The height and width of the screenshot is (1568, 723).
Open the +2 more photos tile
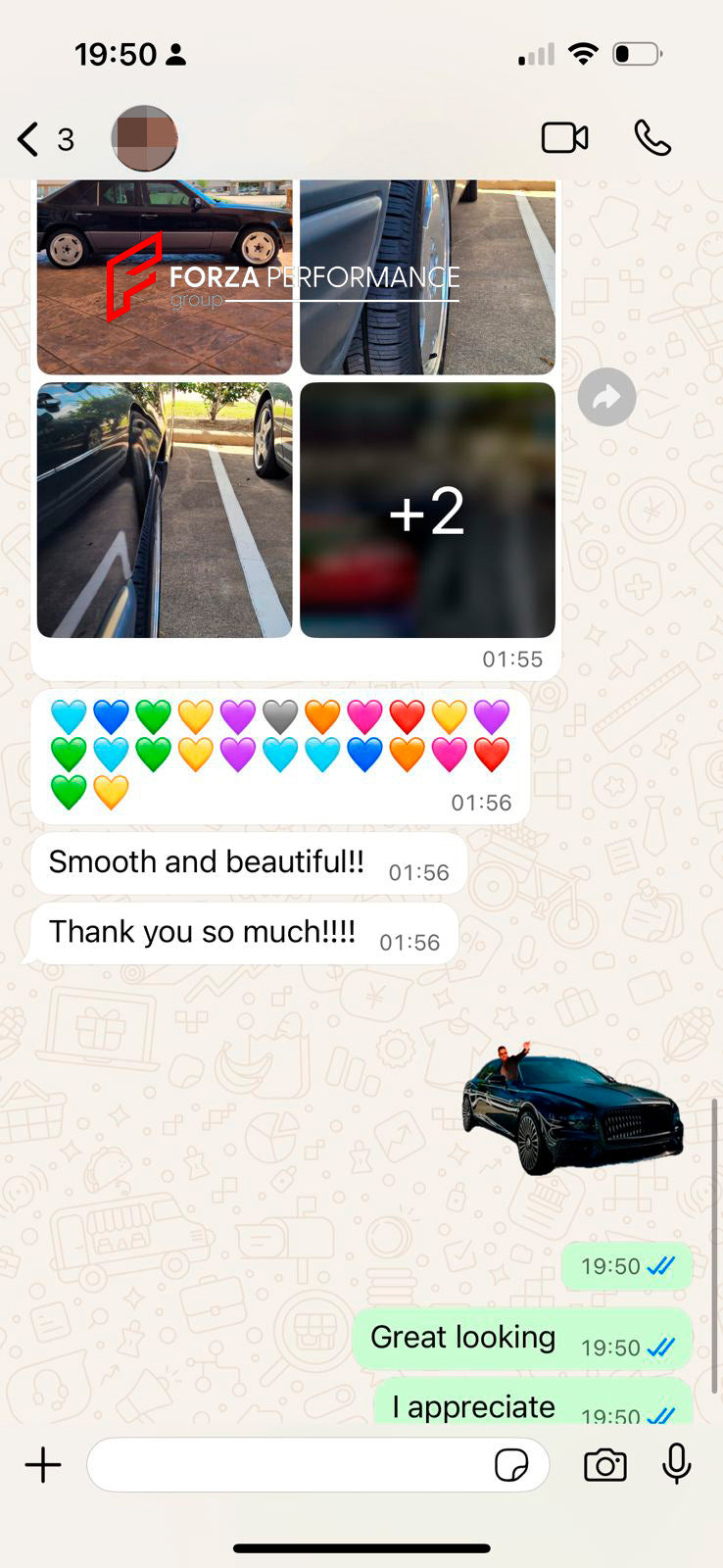427,510
